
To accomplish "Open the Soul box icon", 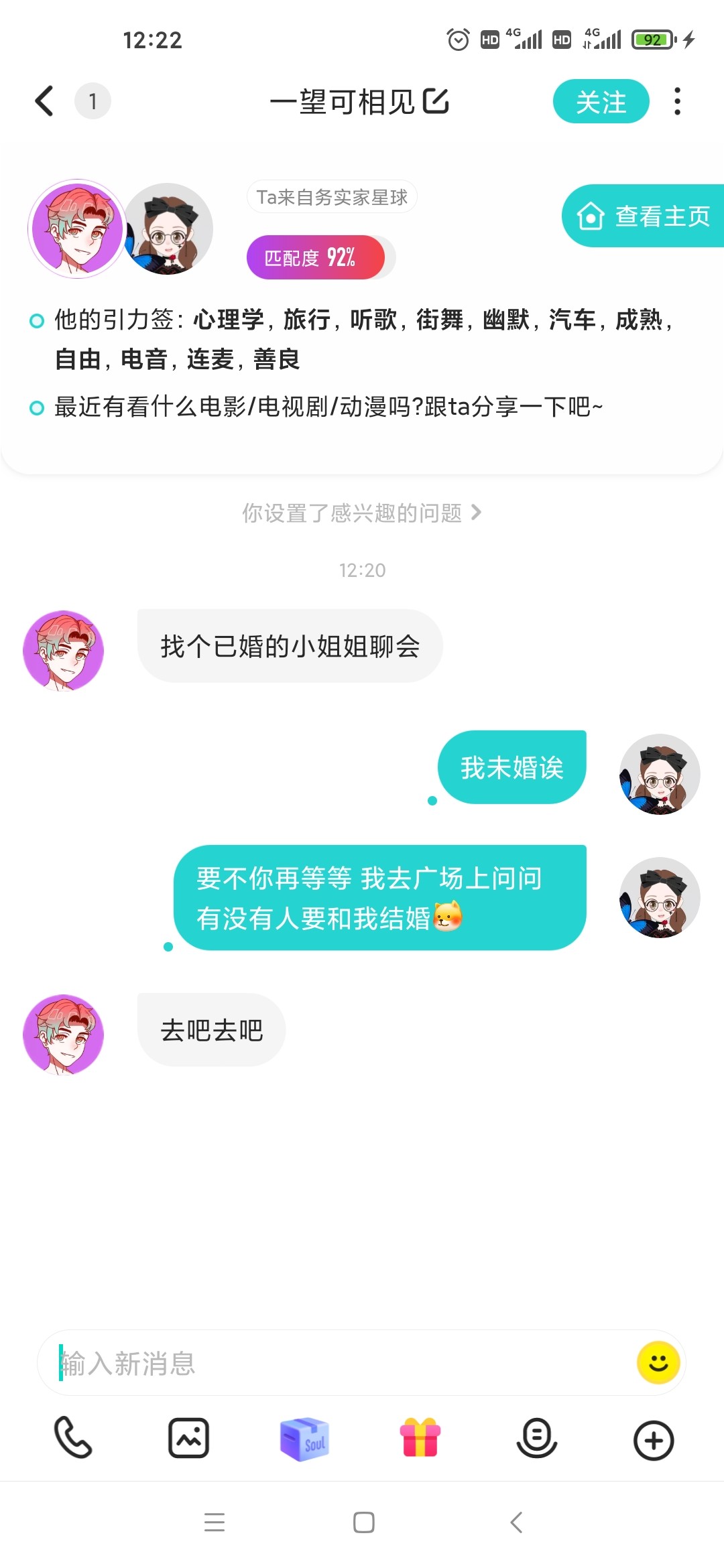I will tap(304, 1439).
